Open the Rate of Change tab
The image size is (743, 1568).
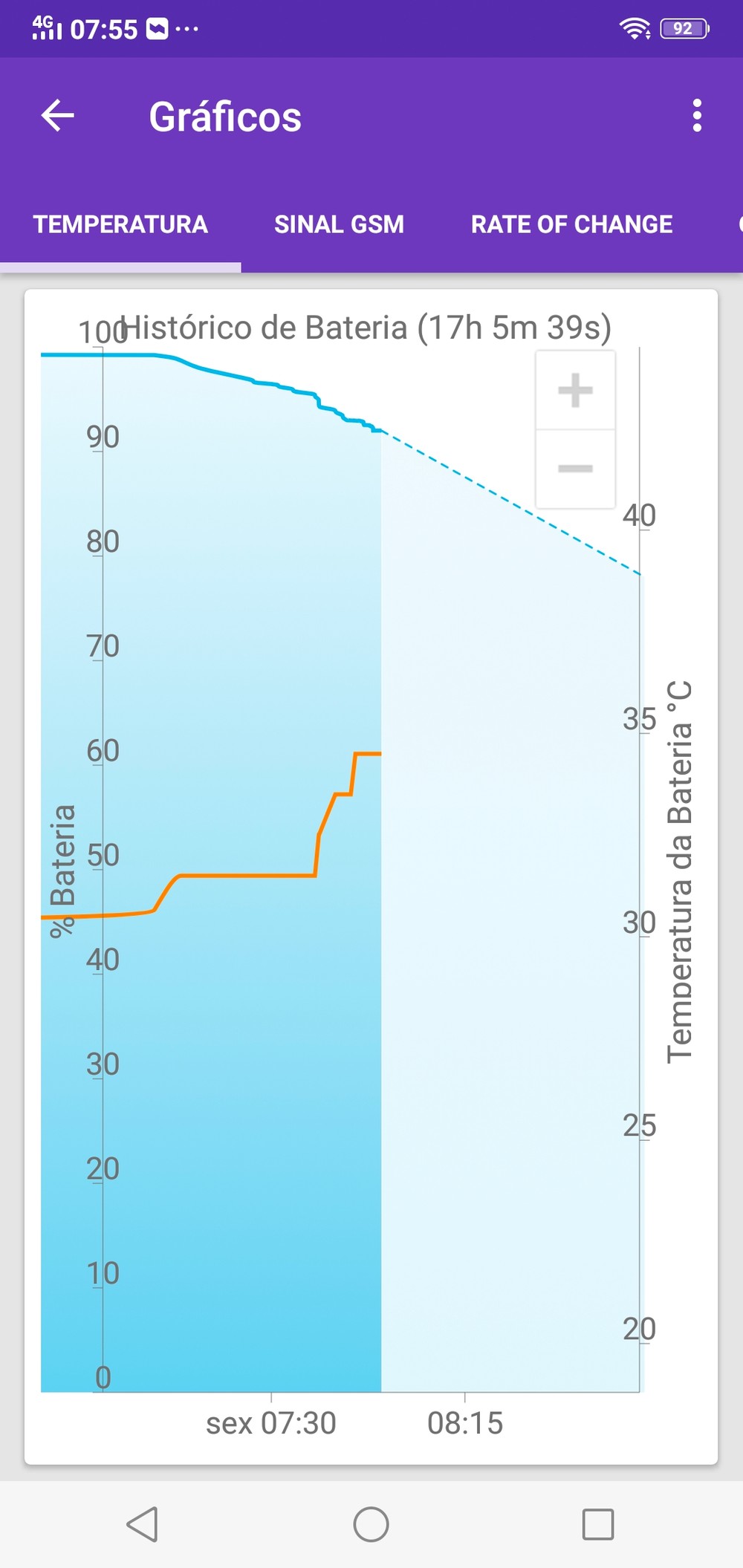(x=571, y=224)
